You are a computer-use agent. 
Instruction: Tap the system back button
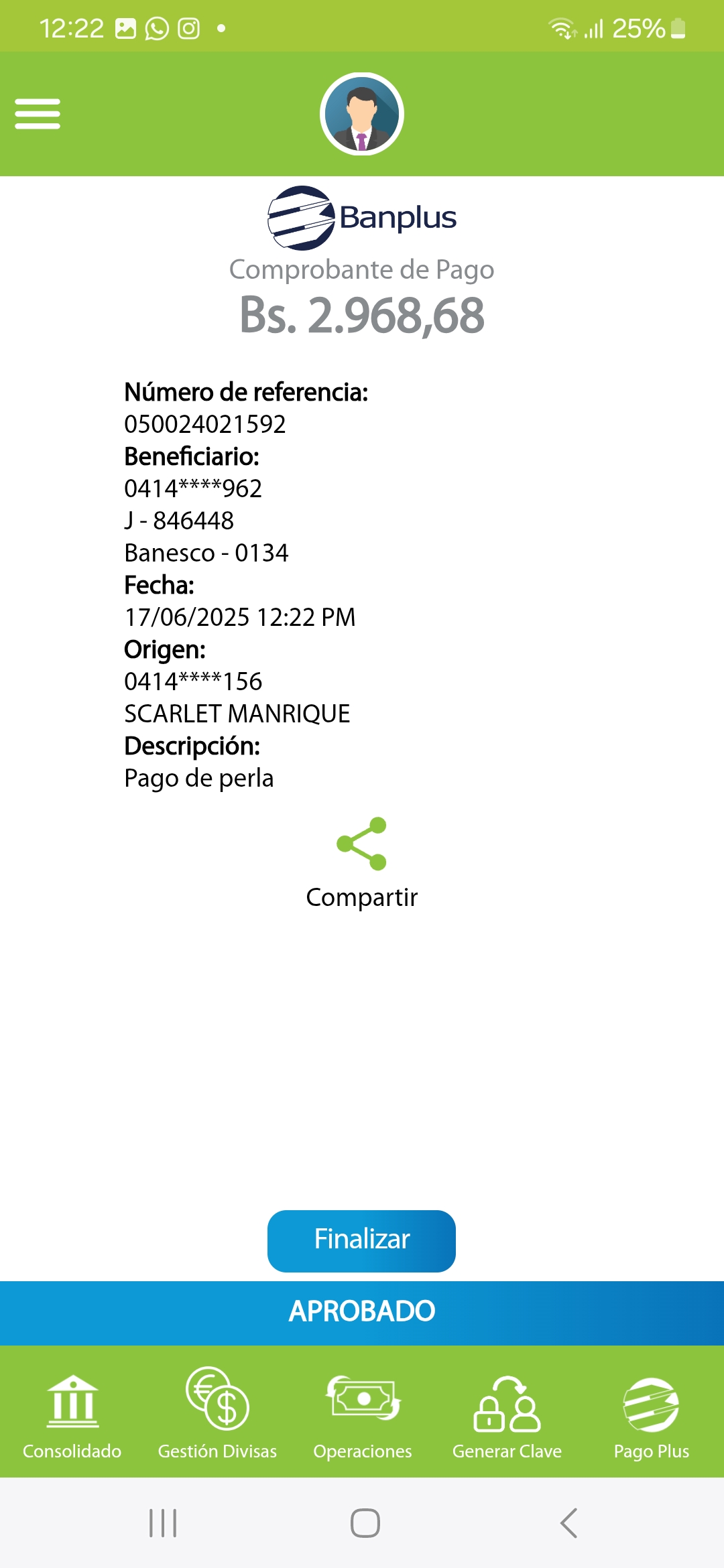(568, 1522)
